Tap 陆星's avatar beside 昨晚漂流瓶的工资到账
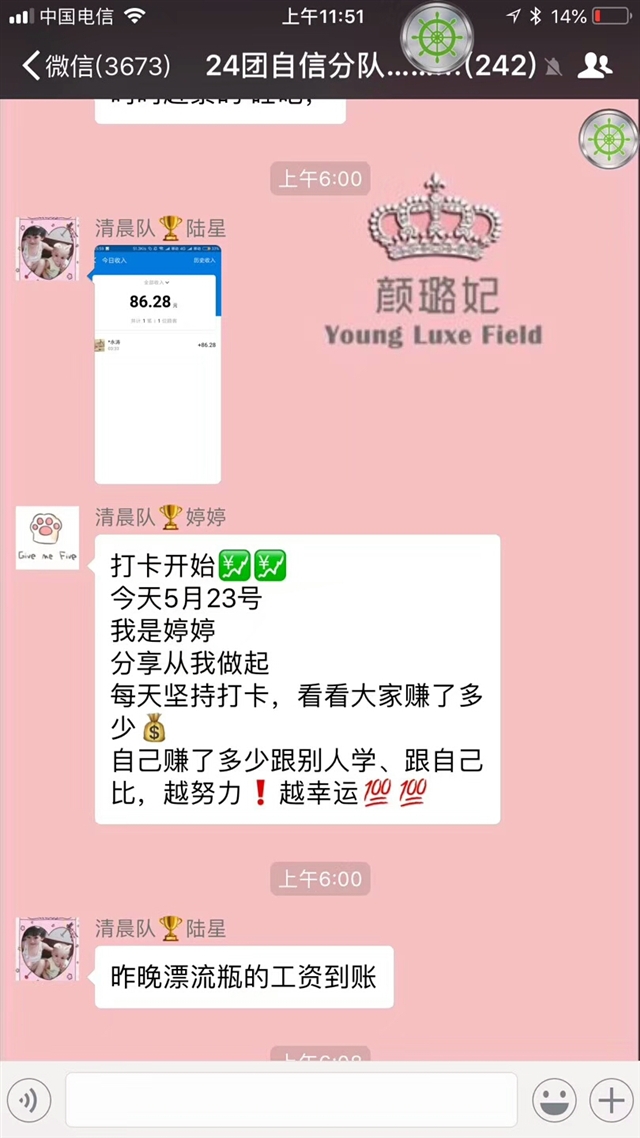 (47, 949)
